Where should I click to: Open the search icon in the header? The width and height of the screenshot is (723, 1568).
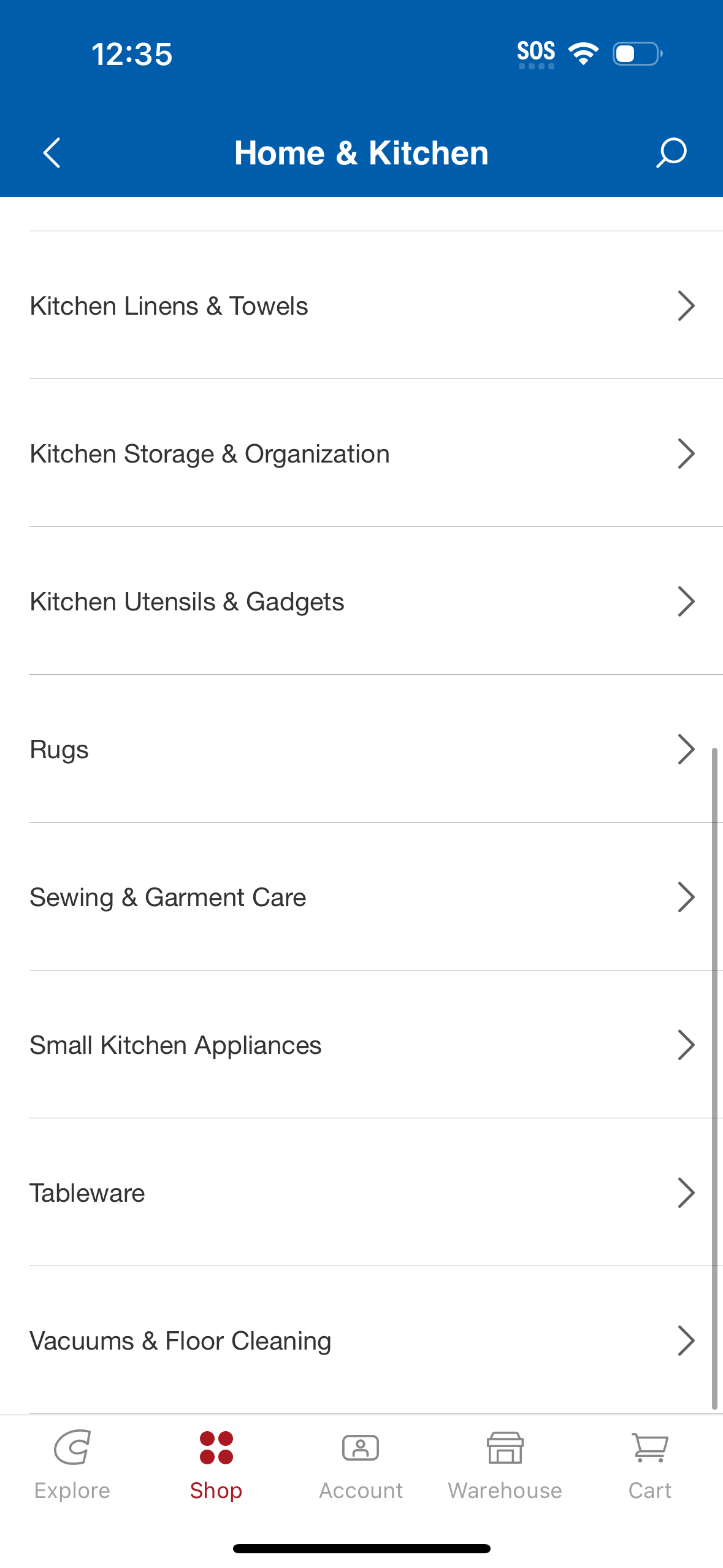670,153
